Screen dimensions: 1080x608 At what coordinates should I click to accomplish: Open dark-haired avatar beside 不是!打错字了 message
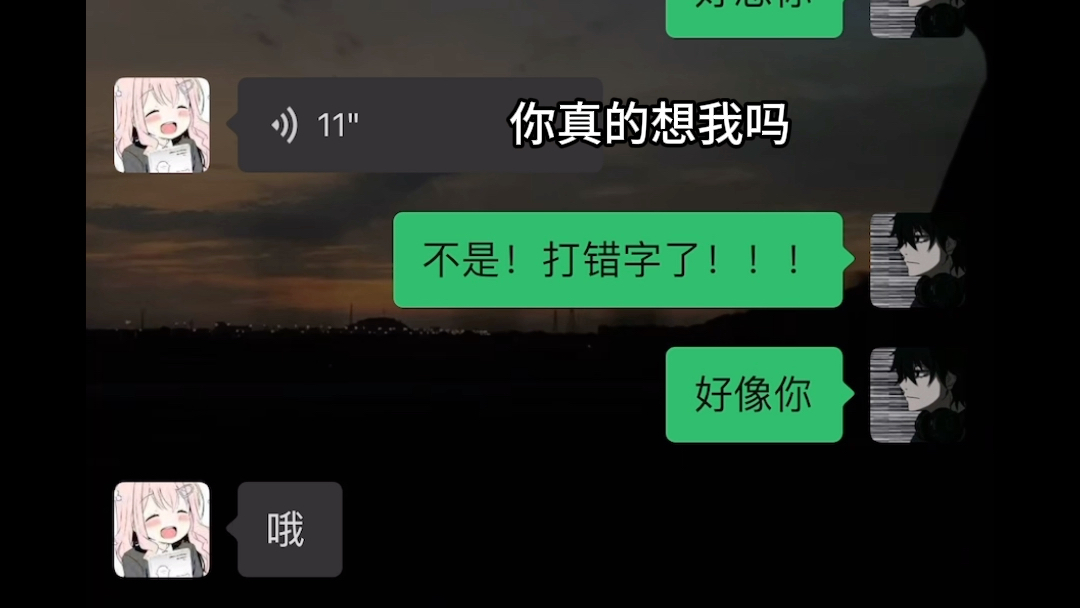pyautogui.click(x=916, y=260)
